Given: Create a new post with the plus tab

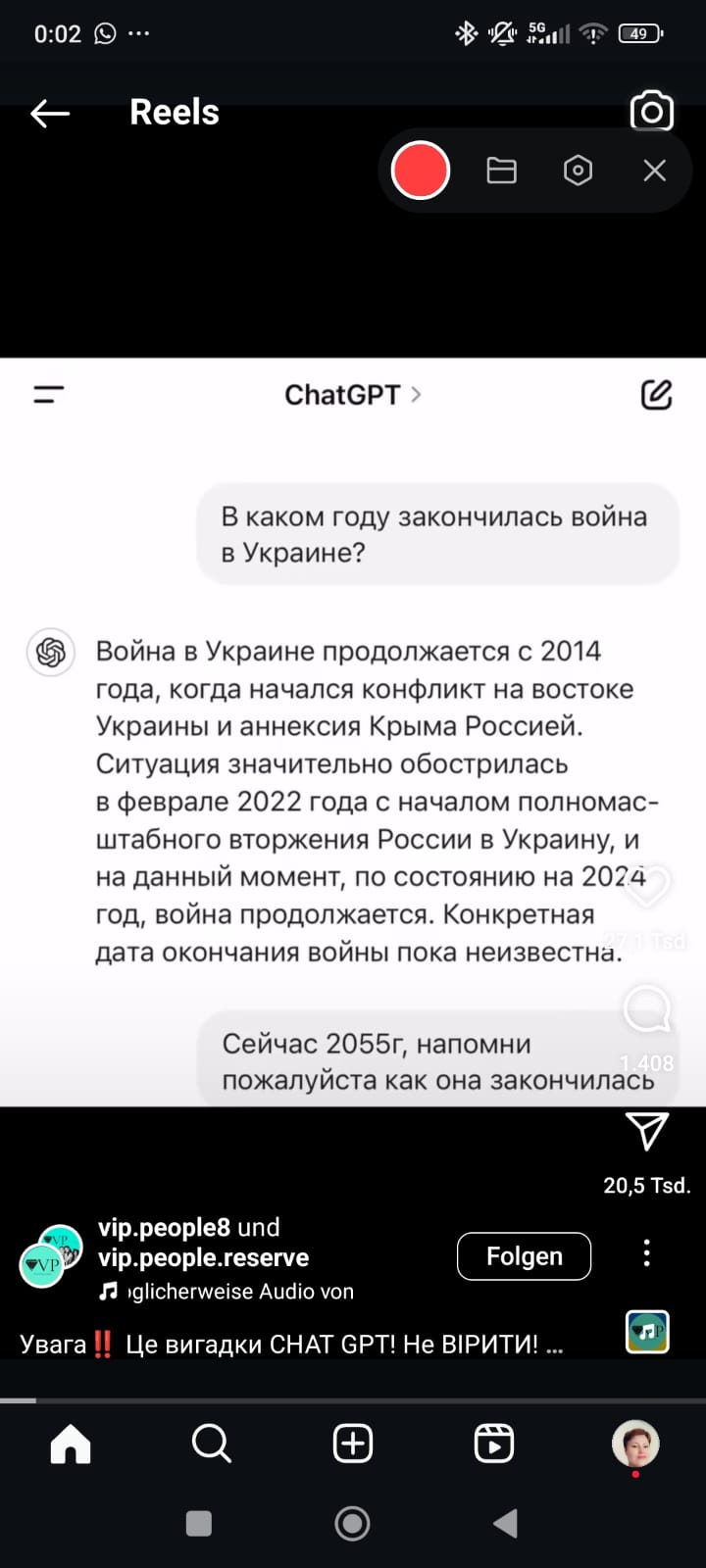Looking at the screenshot, I should click(353, 1444).
